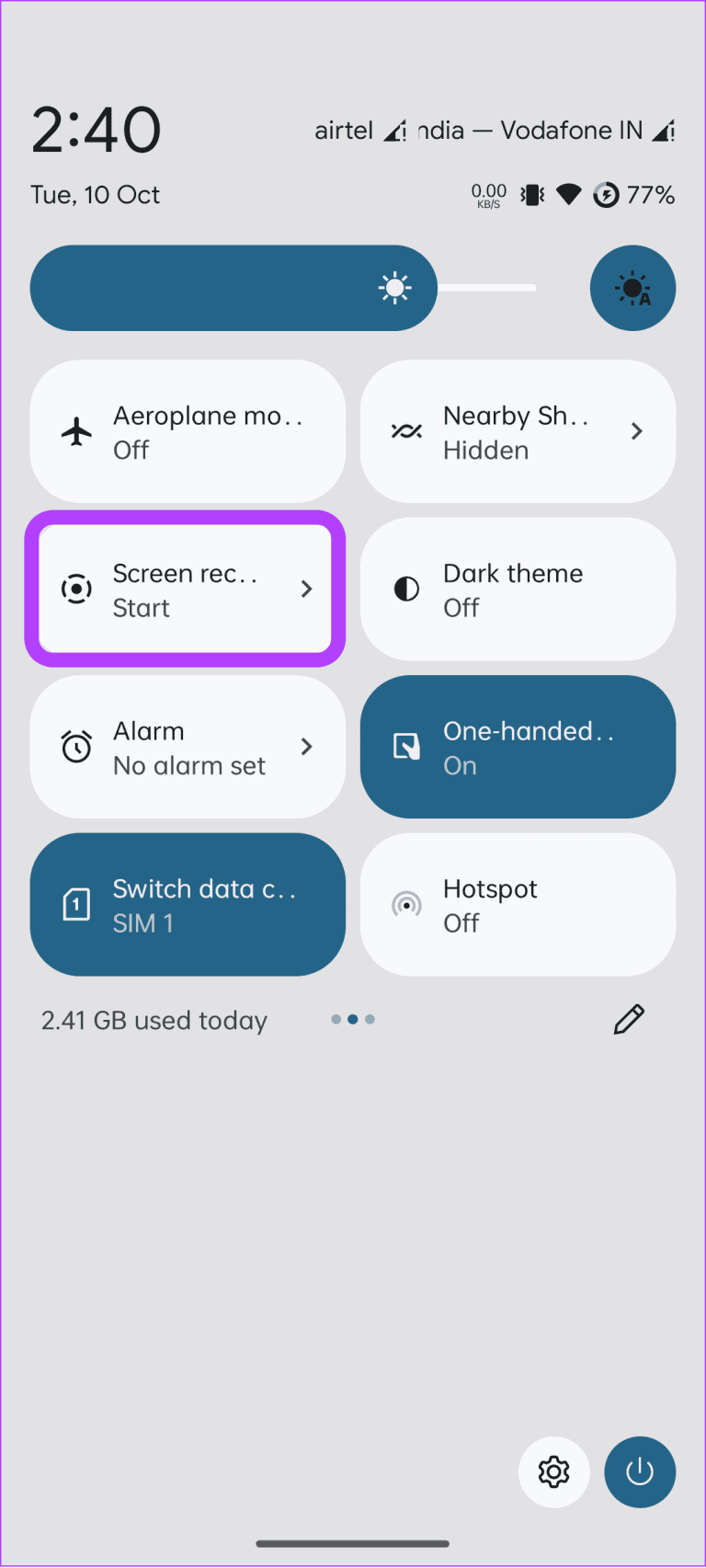Expand the Nearby Share tile
706x1568 pixels.
coord(636,430)
